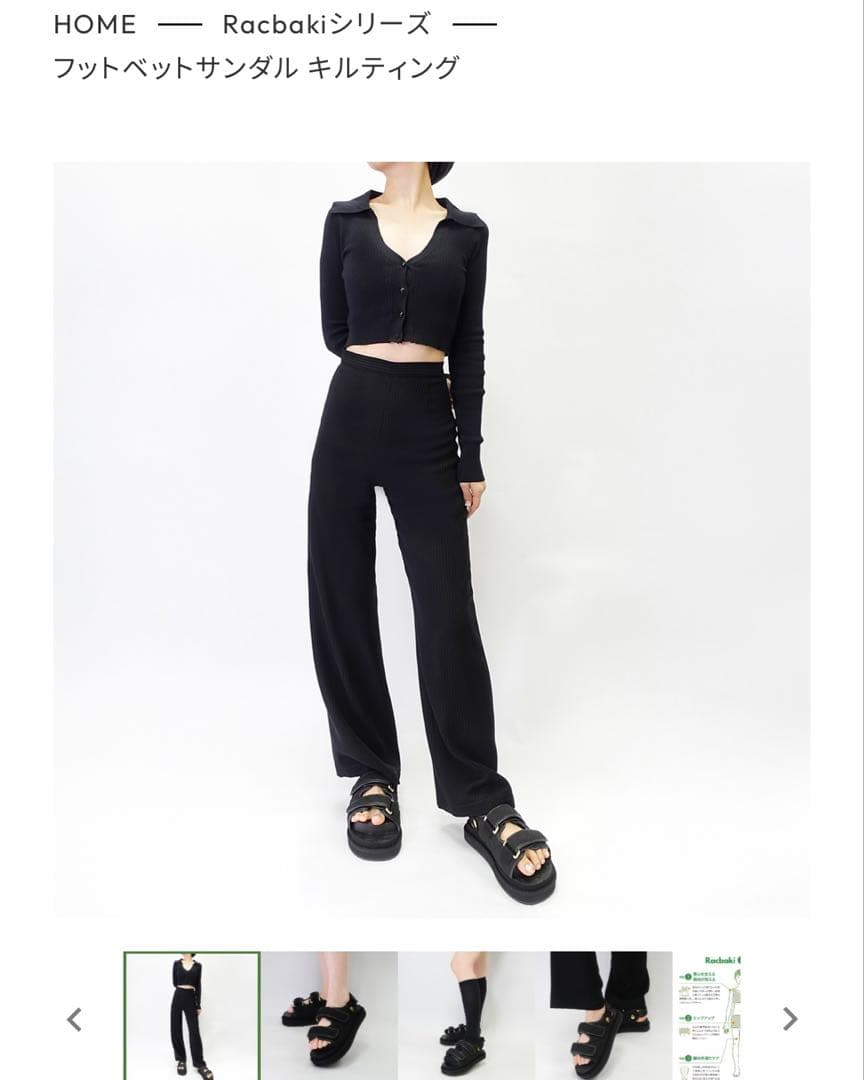Select the full-body outfit thumbnail
This screenshot has width=864, height=1080.
pyautogui.click(x=192, y=1016)
